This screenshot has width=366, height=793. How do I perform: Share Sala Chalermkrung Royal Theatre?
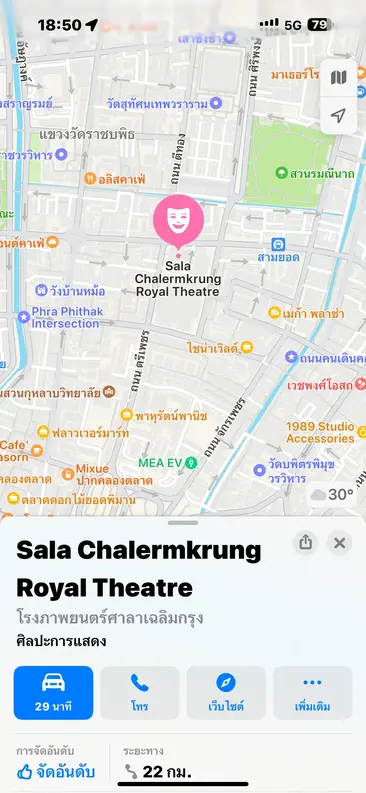point(305,543)
